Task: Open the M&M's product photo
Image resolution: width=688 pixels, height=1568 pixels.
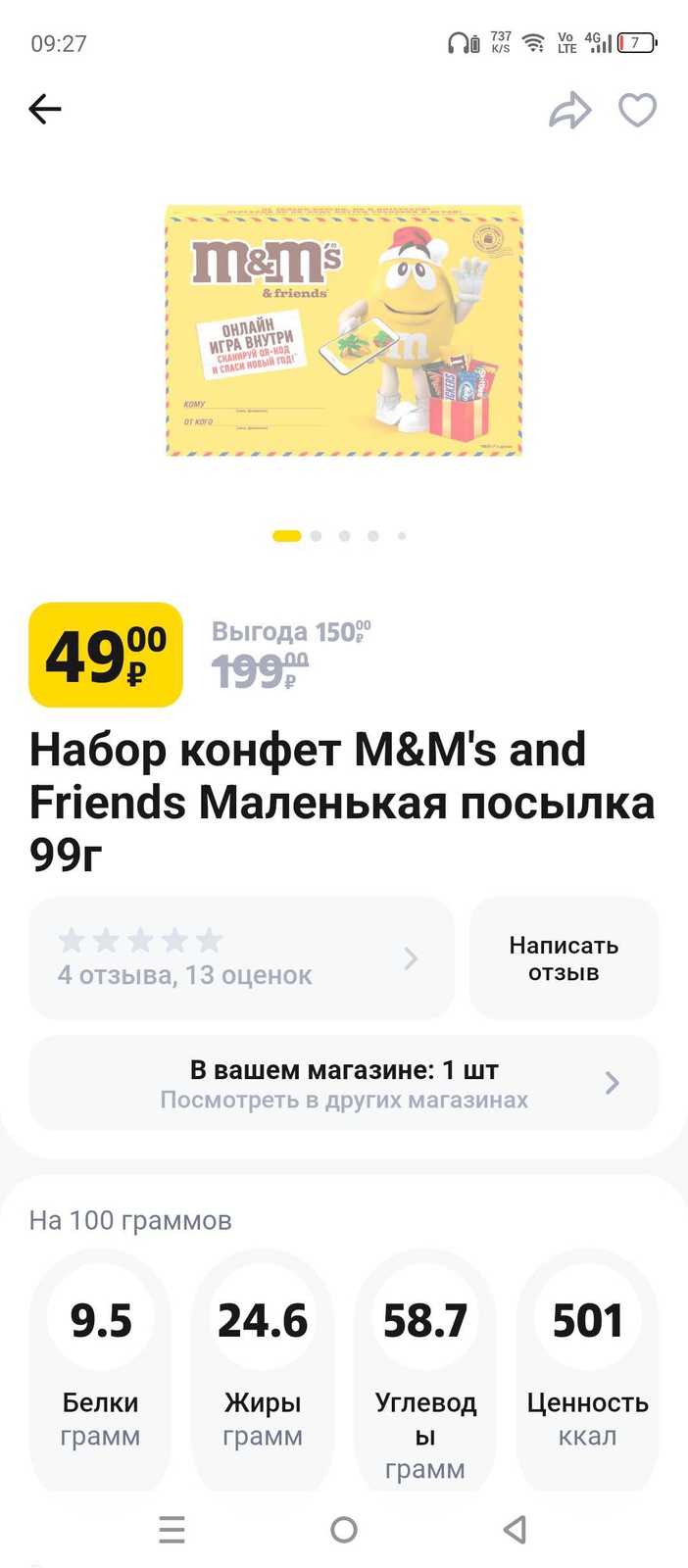Action: (x=344, y=330)
